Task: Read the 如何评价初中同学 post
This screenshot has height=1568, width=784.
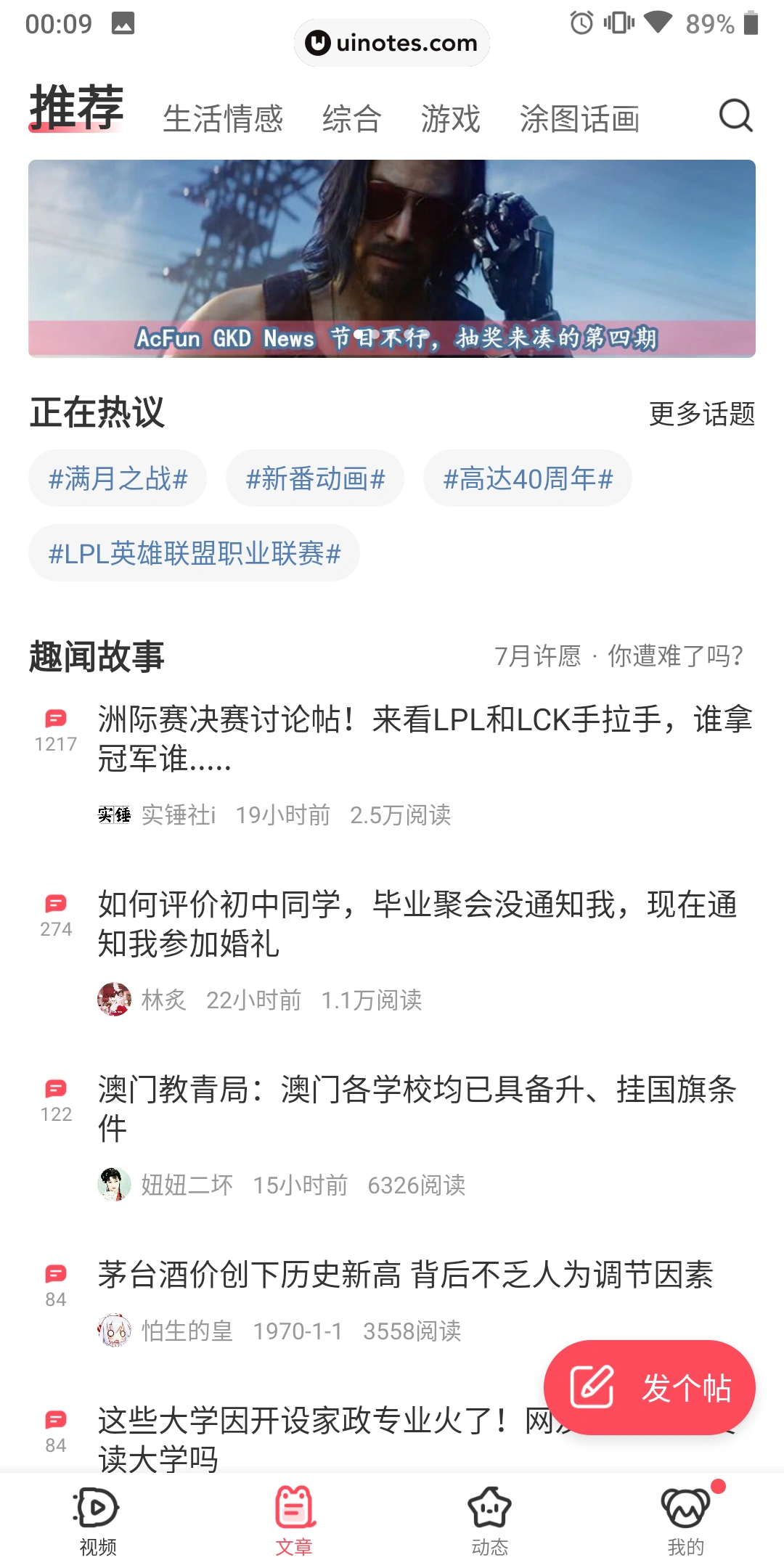Action: pos(417,924)
